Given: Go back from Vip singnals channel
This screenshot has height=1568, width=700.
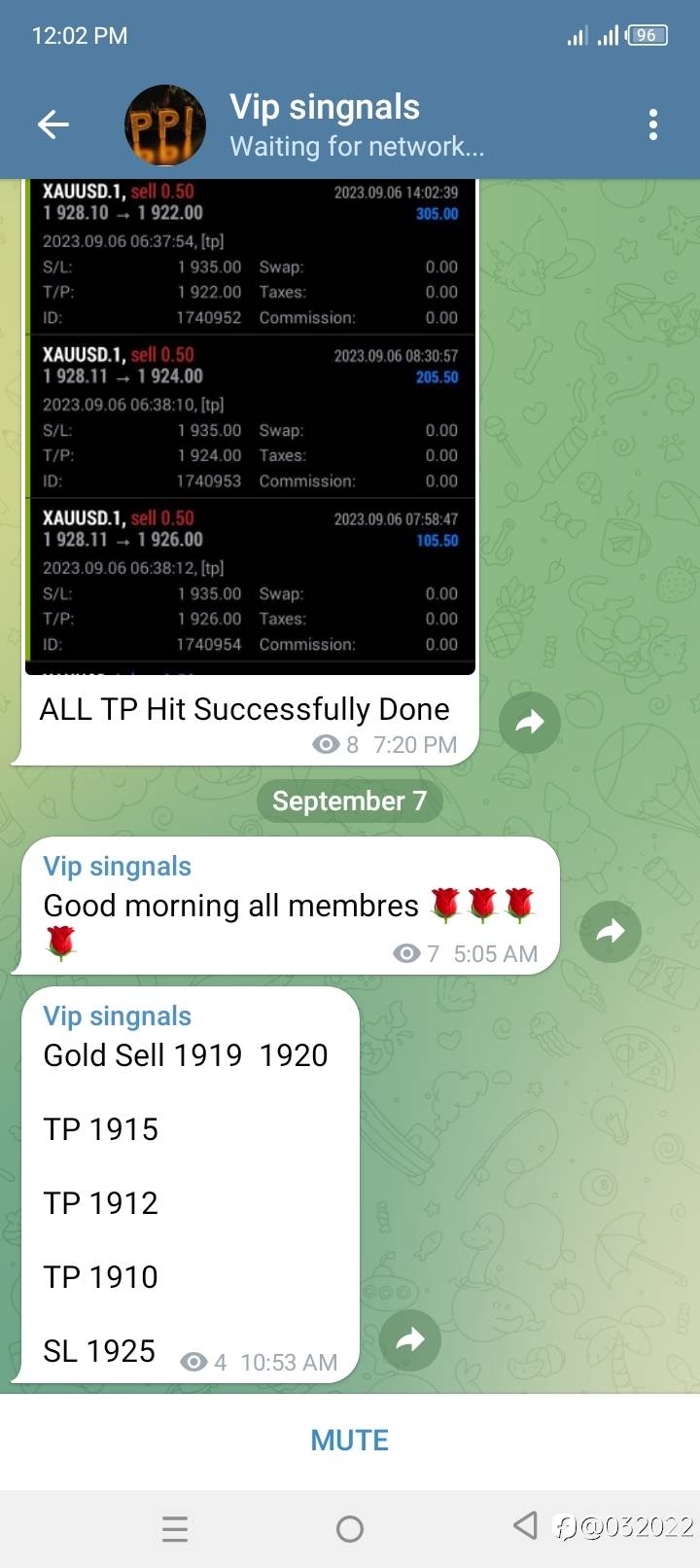Looking at the screenshot, I should 53,125.
